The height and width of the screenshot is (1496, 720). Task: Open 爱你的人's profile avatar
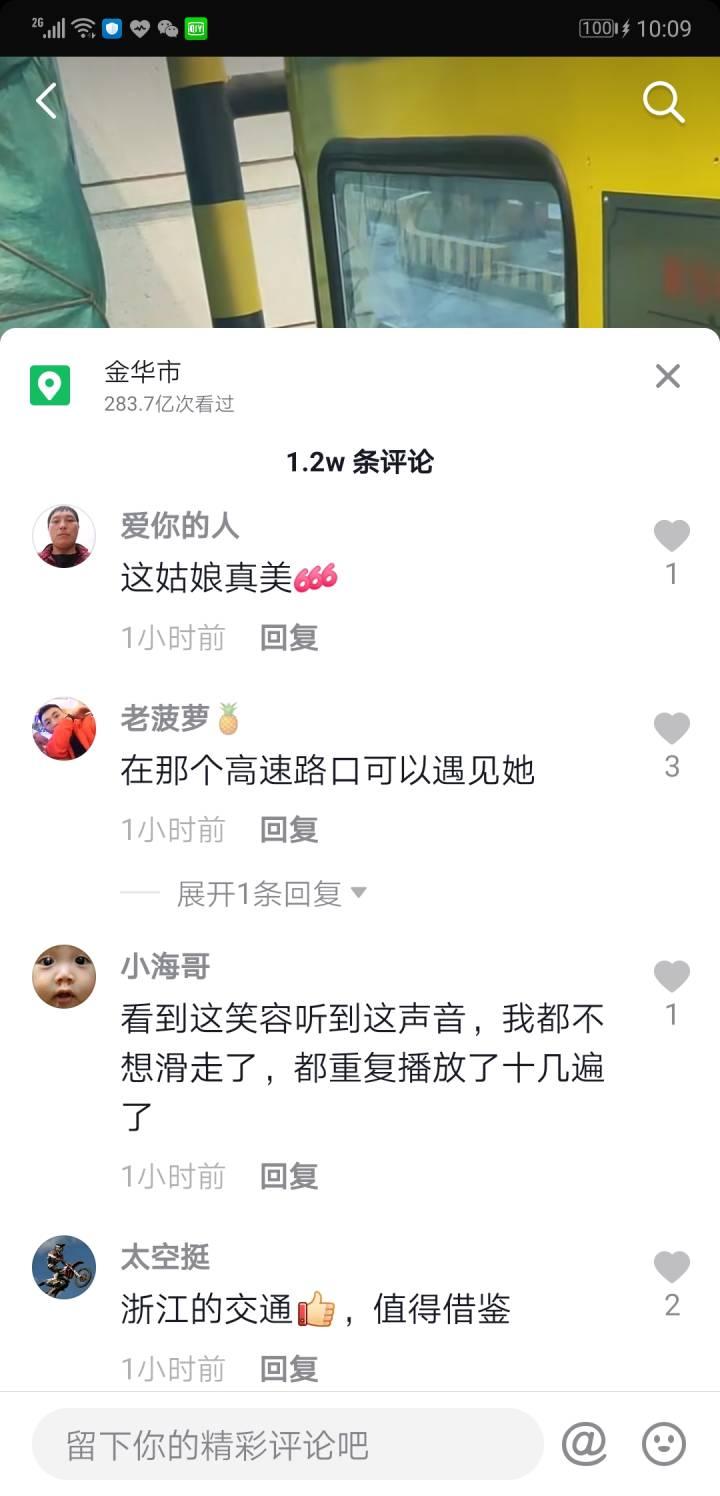[64, 537]
